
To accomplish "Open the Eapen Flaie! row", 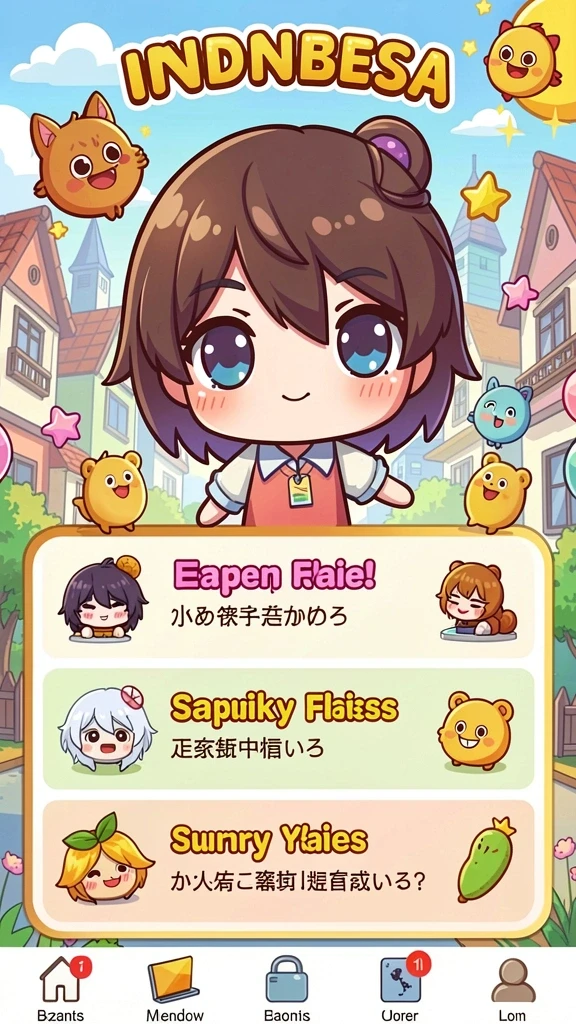I will (288, 598).
